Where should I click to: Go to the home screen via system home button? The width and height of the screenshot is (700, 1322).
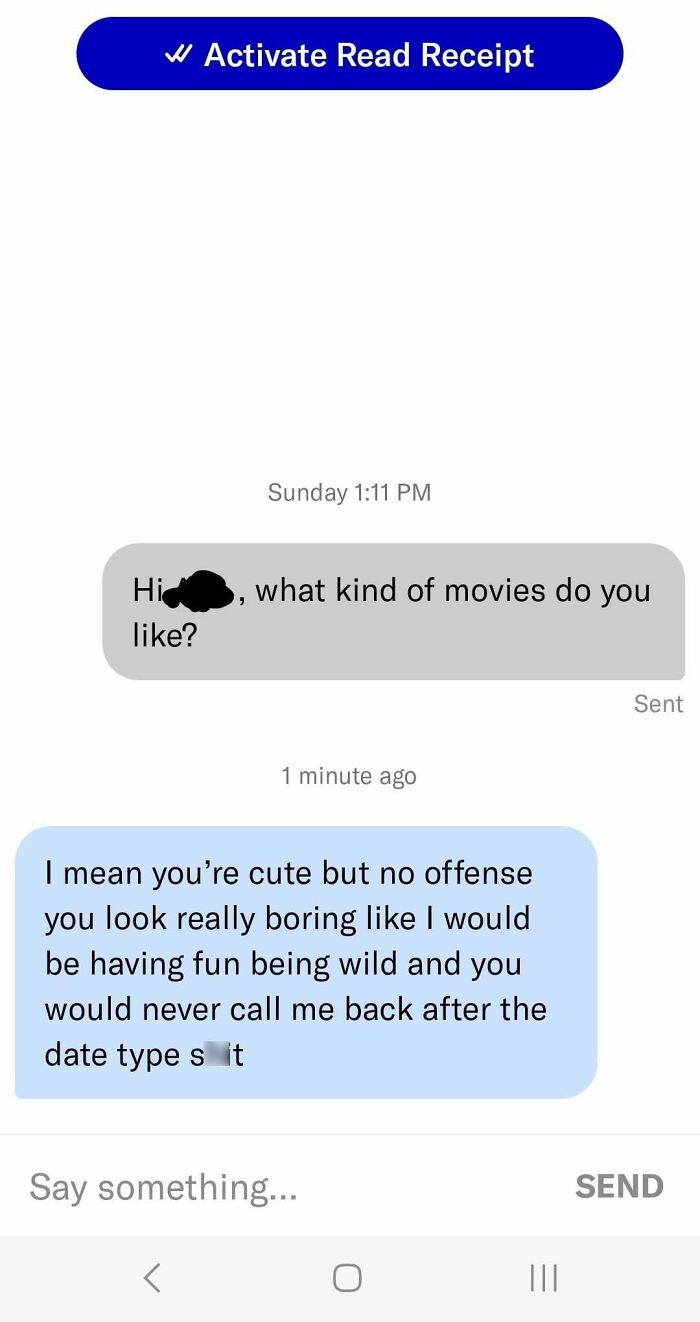coord(347,1277)
